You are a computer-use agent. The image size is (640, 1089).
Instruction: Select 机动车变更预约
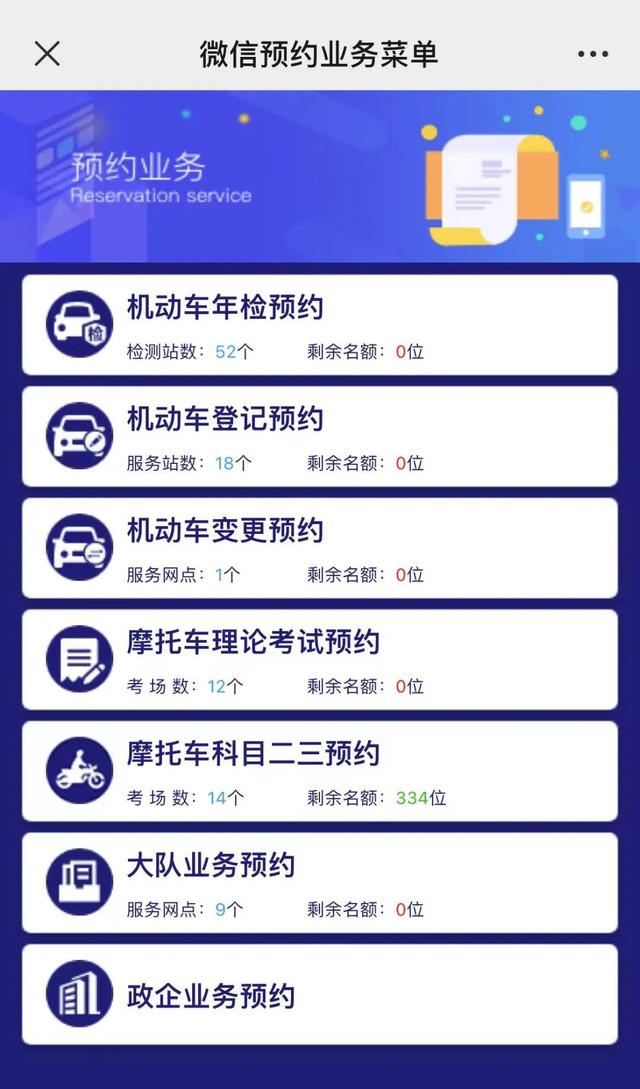tap(320, 547)
